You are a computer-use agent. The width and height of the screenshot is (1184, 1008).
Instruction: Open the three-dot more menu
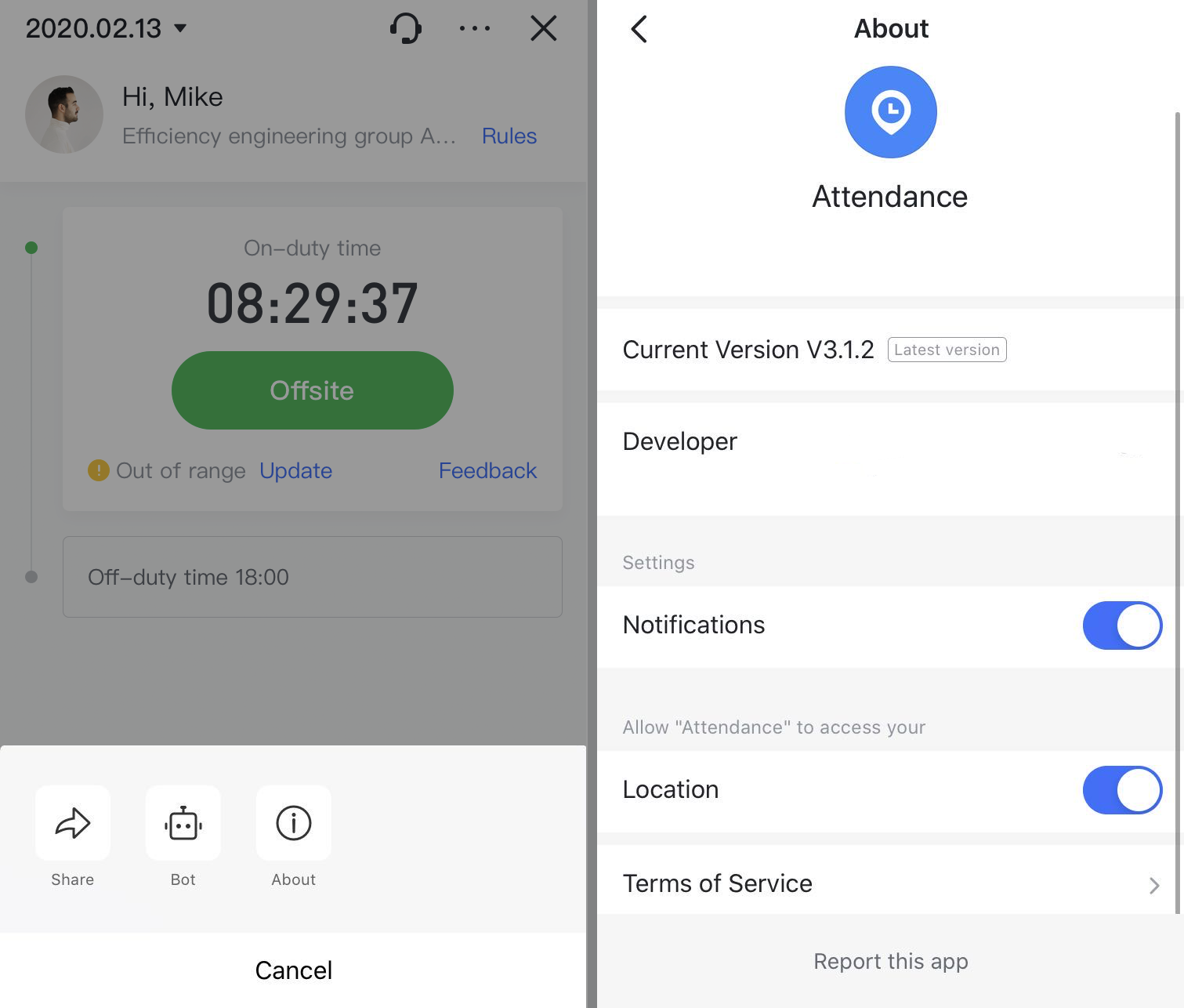coord(474,29)
